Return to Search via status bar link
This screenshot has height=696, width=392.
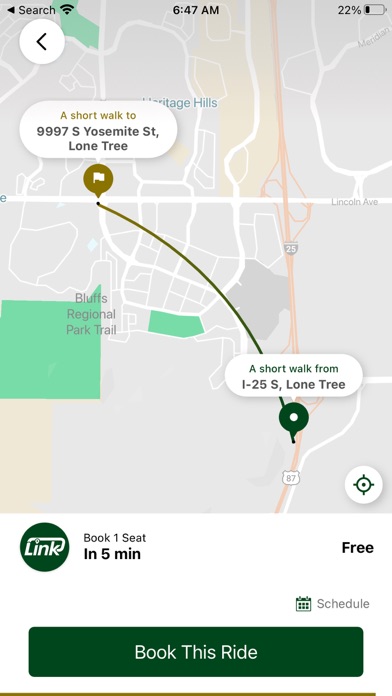pyautogui.click(x=31, y=10)
